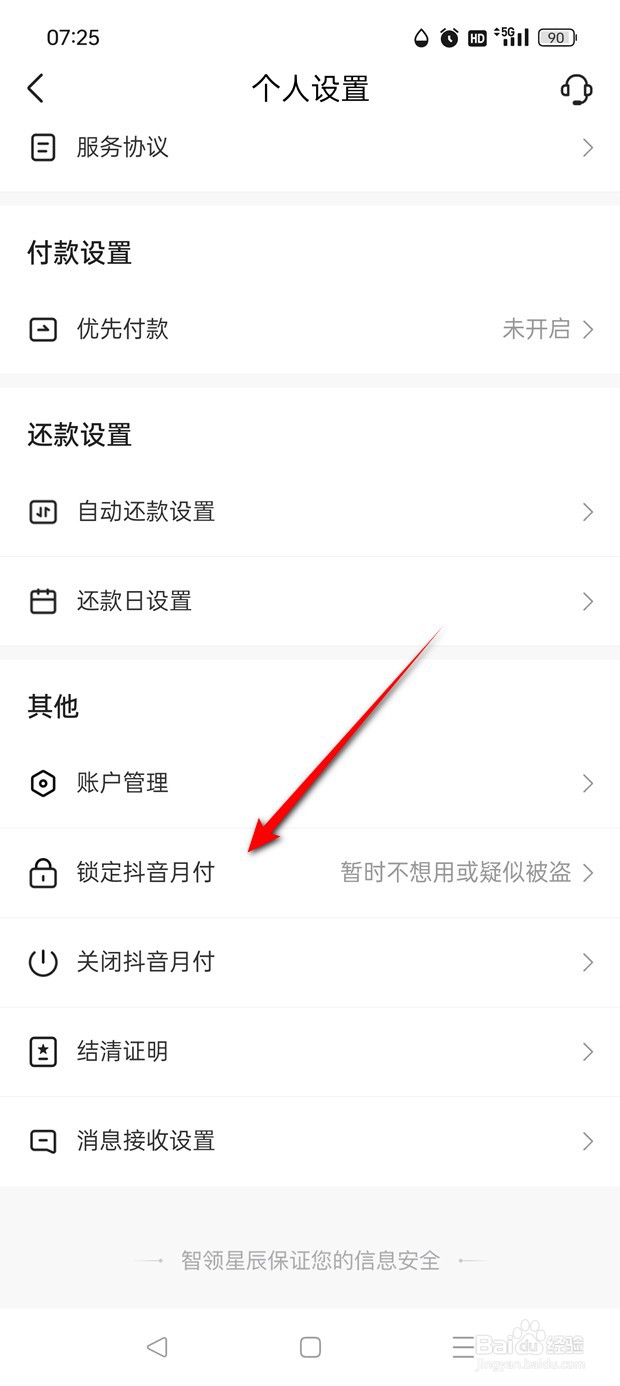
Task: Select 关闭抖音月付
Action: (x=310, y=962)
